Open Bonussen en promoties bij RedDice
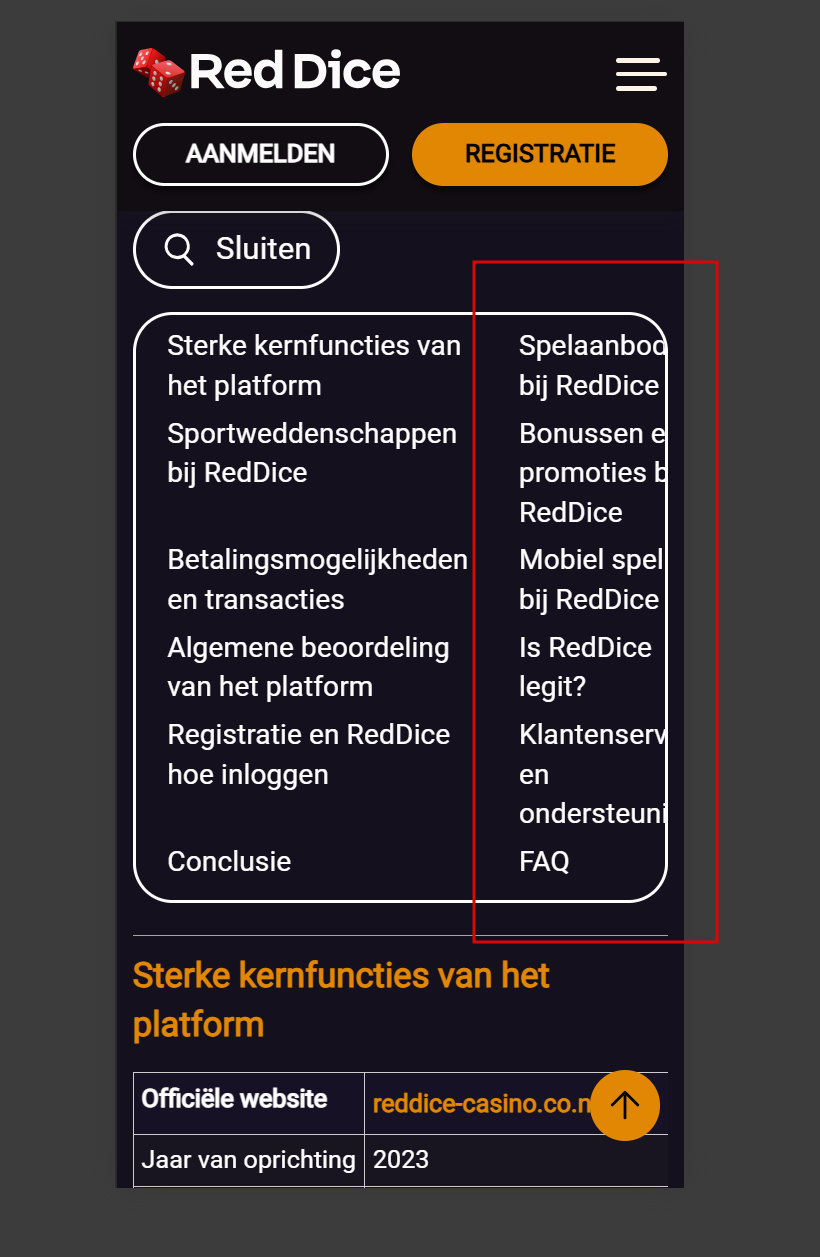The image size is (820, 1257). click(591, 473)
